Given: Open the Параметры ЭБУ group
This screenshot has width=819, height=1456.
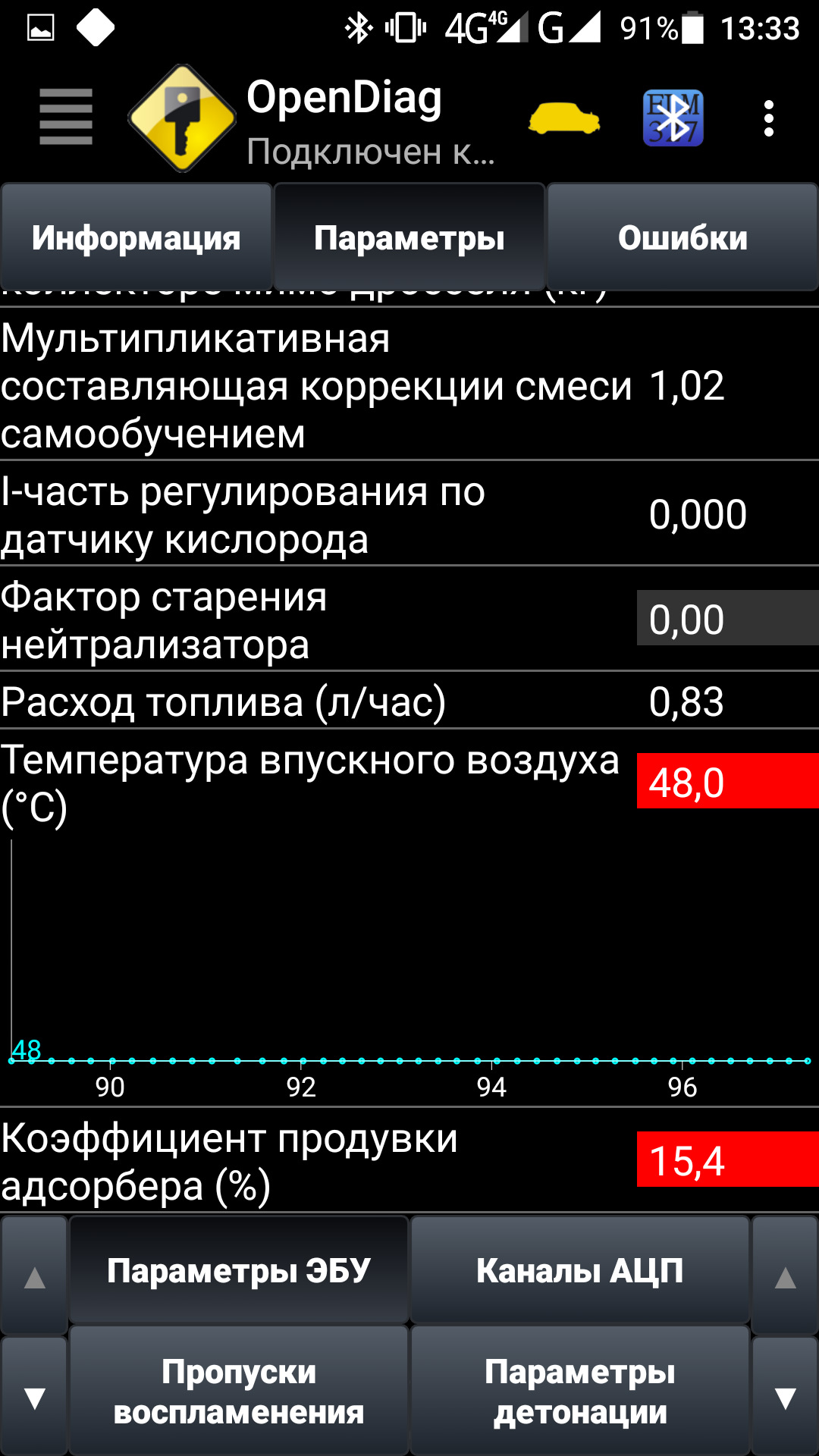Looking at the screenshot, I should pos(239,1271).
